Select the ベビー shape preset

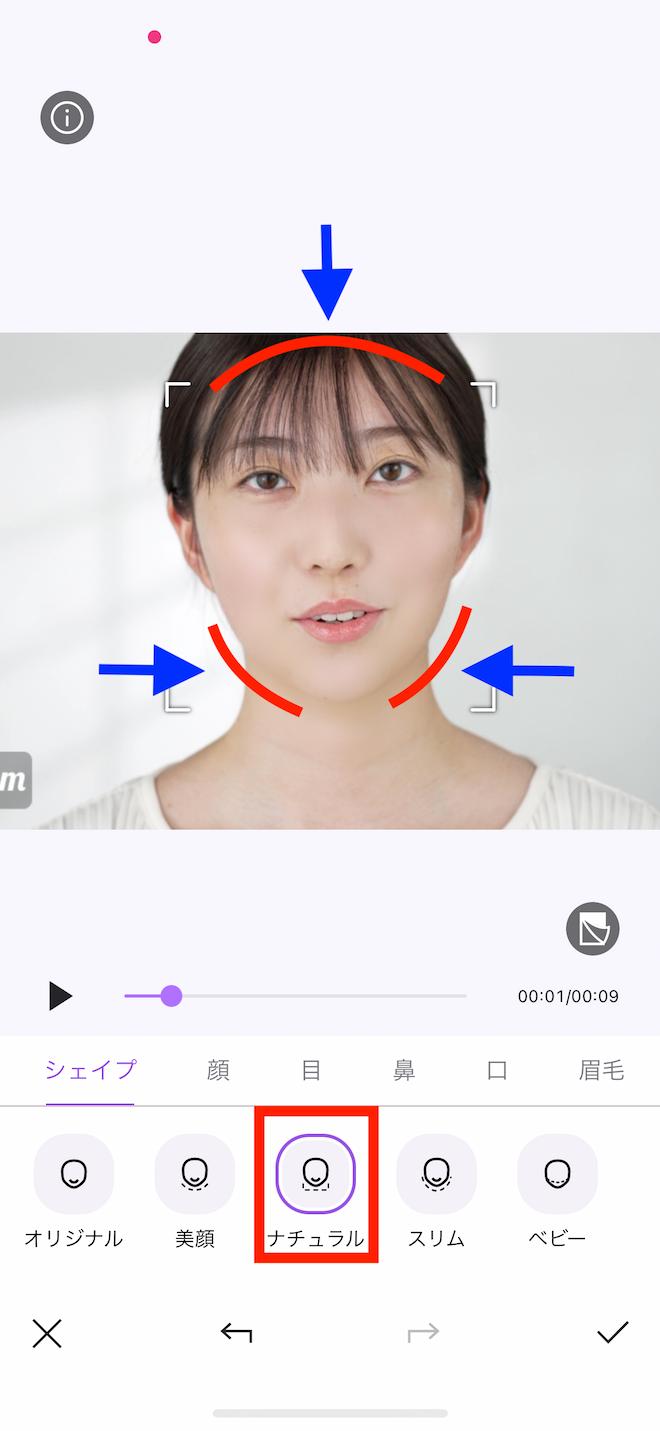coord(557,1174)
